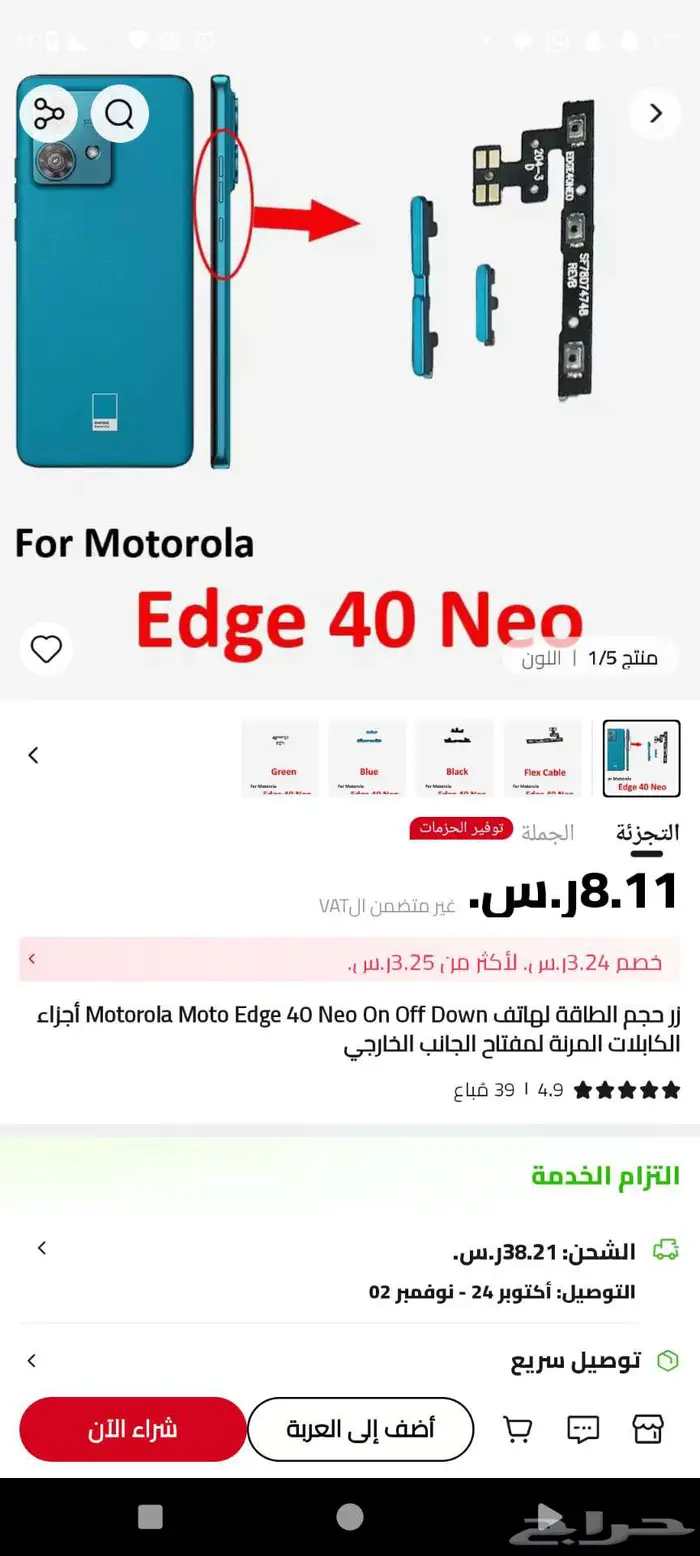Expand the color options chevron
The height and width of the screenshot is (1556, 700).
tap(33, 755)
